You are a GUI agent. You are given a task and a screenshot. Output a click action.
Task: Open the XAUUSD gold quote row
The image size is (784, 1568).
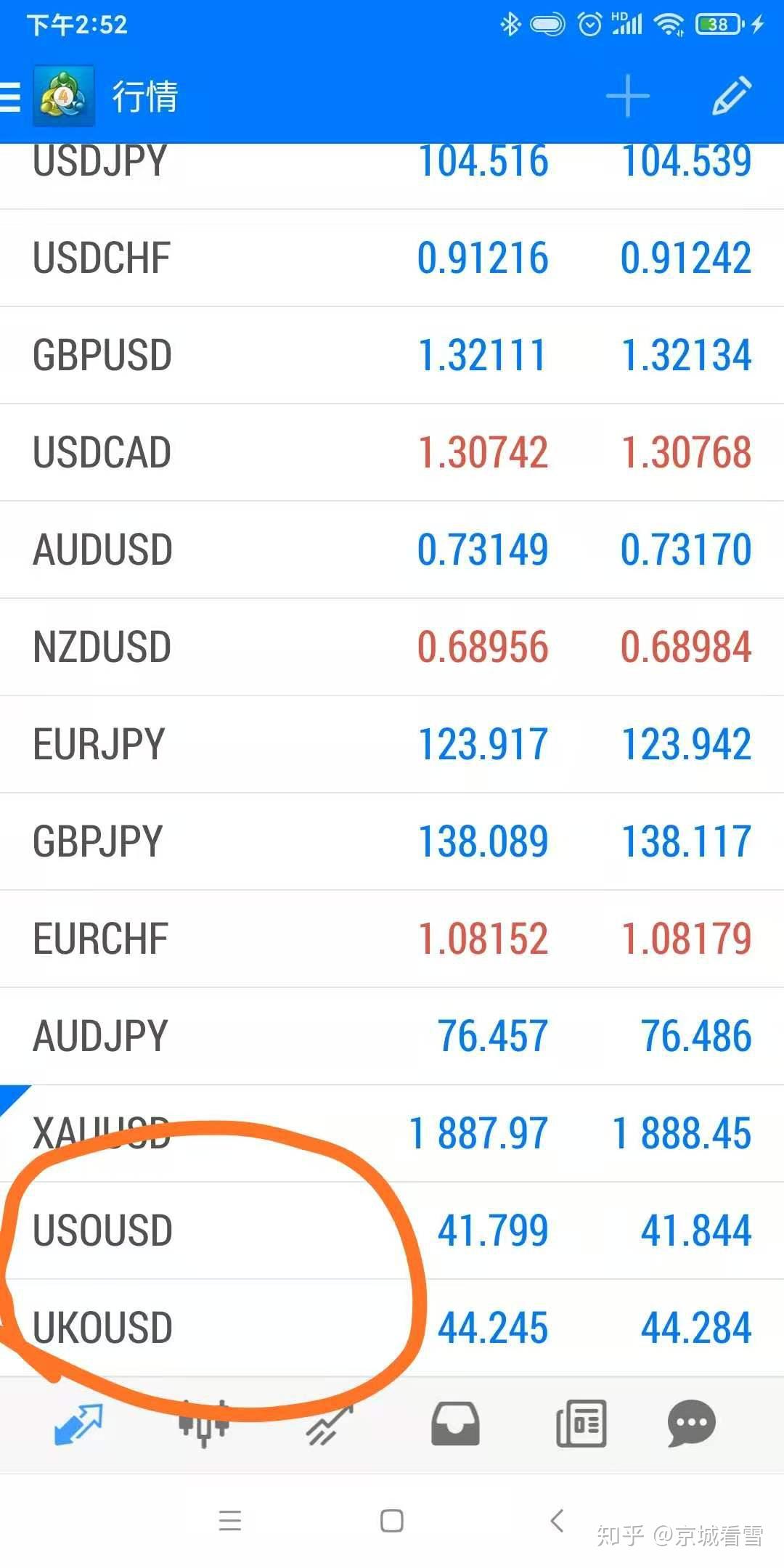point(392,1134)
